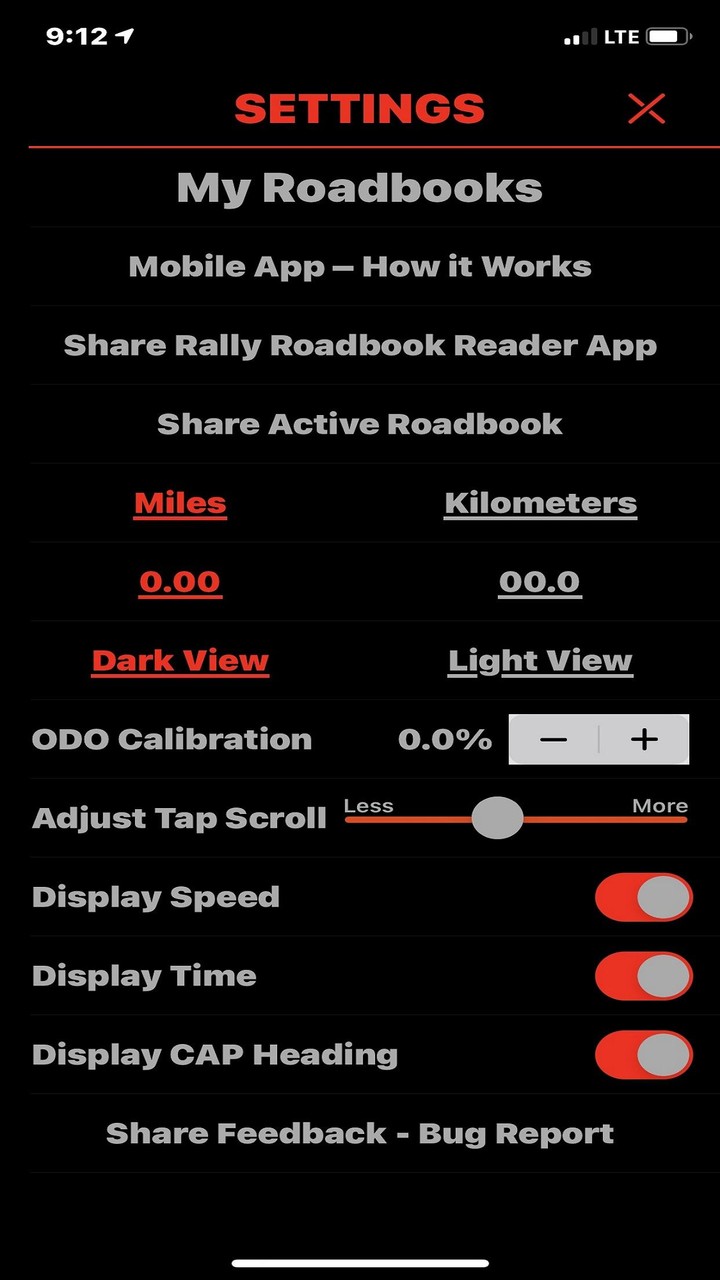Select Kilometers as the distance unit
This screenshot has width=720, height=1280.
(540, 503)
